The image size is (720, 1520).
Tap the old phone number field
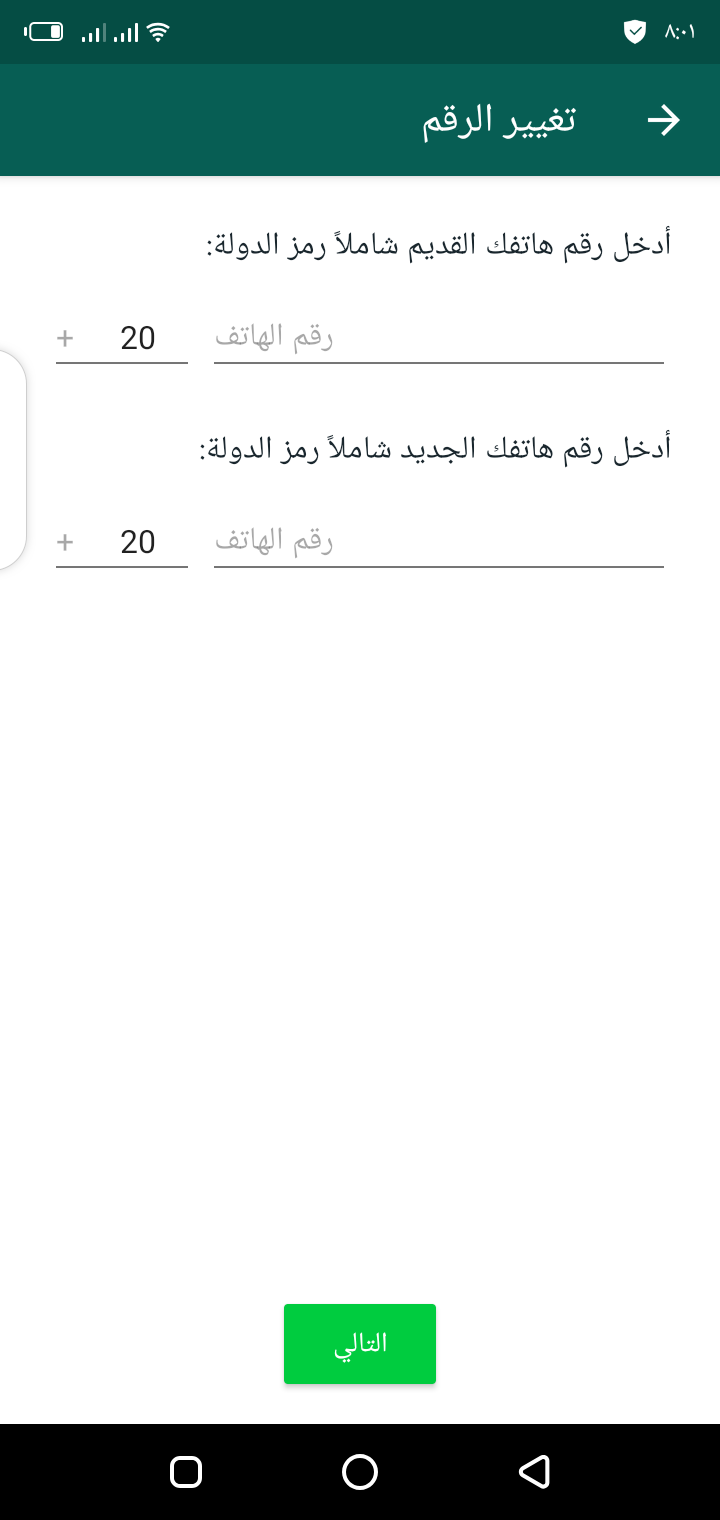pos(439,338)
